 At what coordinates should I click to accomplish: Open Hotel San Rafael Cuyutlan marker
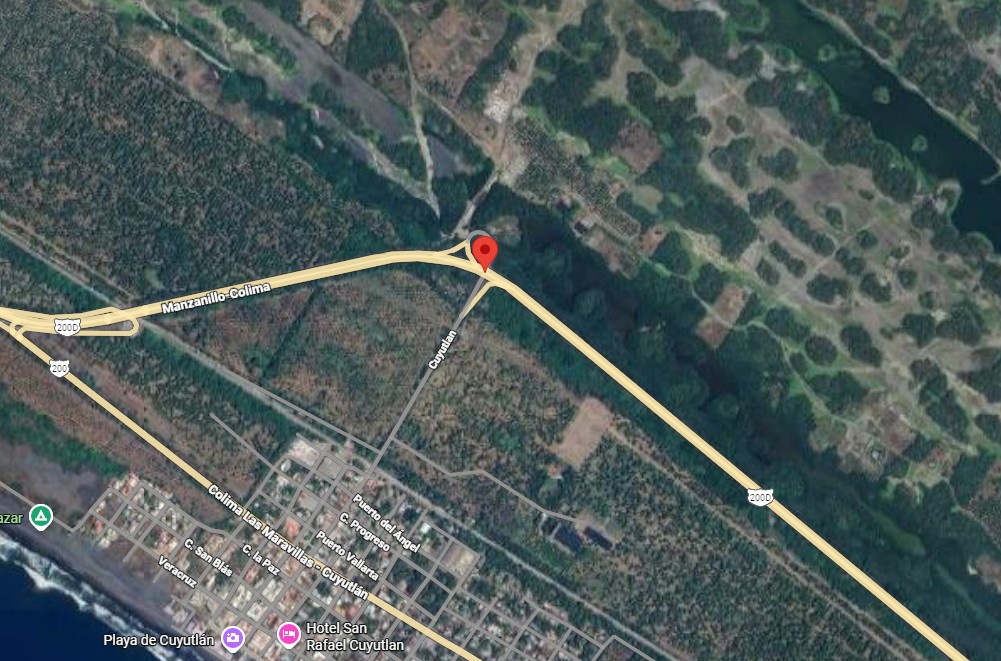(289, 633)
